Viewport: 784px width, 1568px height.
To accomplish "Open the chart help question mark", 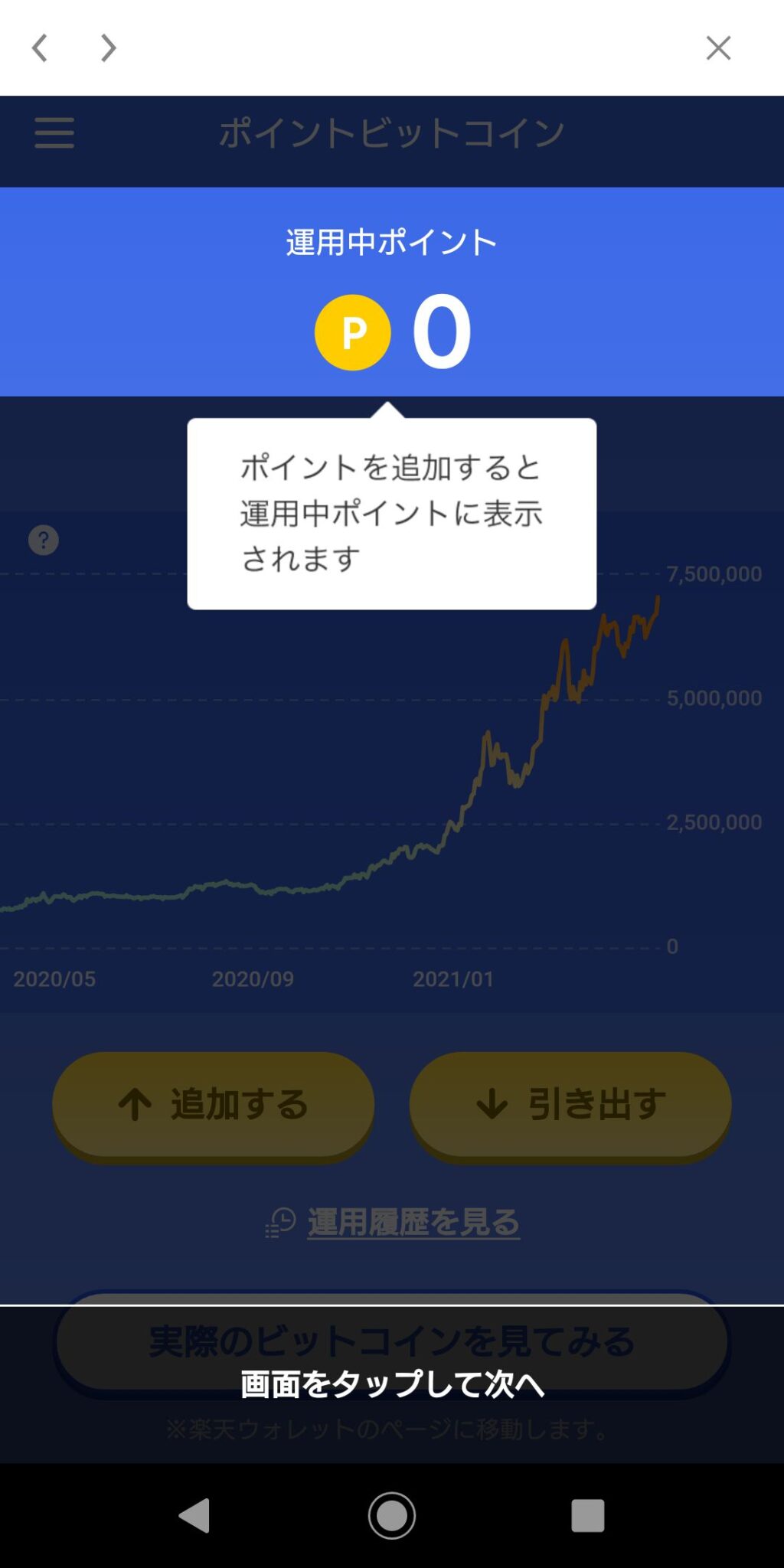I will coord(44,540).
